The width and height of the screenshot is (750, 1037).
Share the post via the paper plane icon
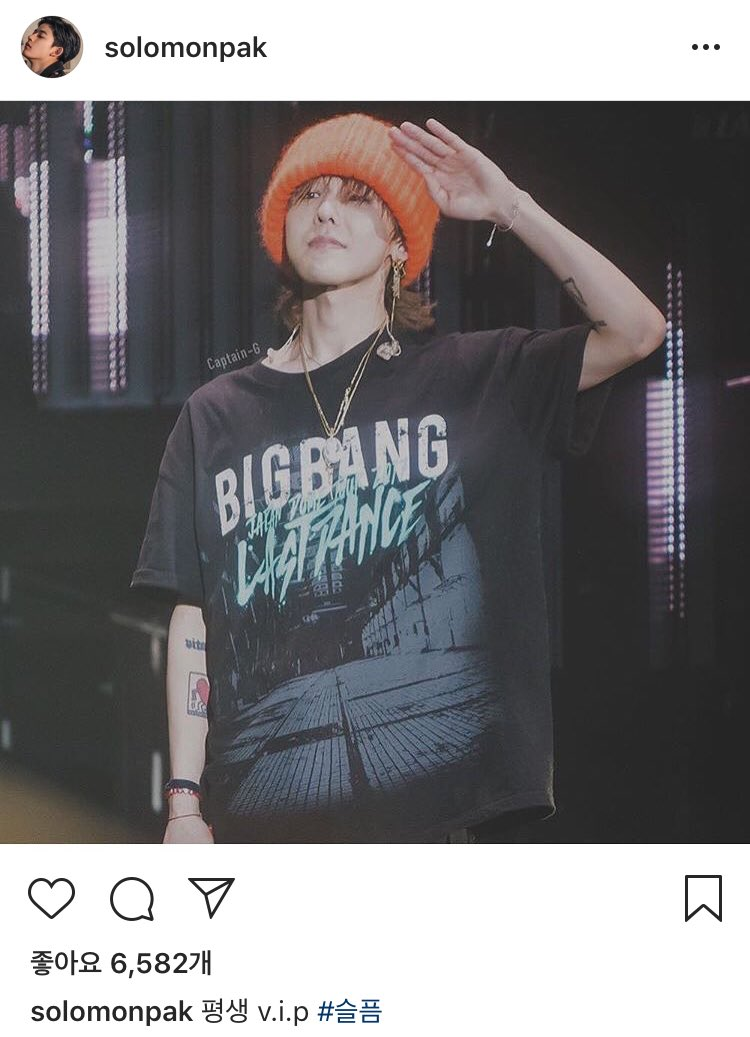211,897
